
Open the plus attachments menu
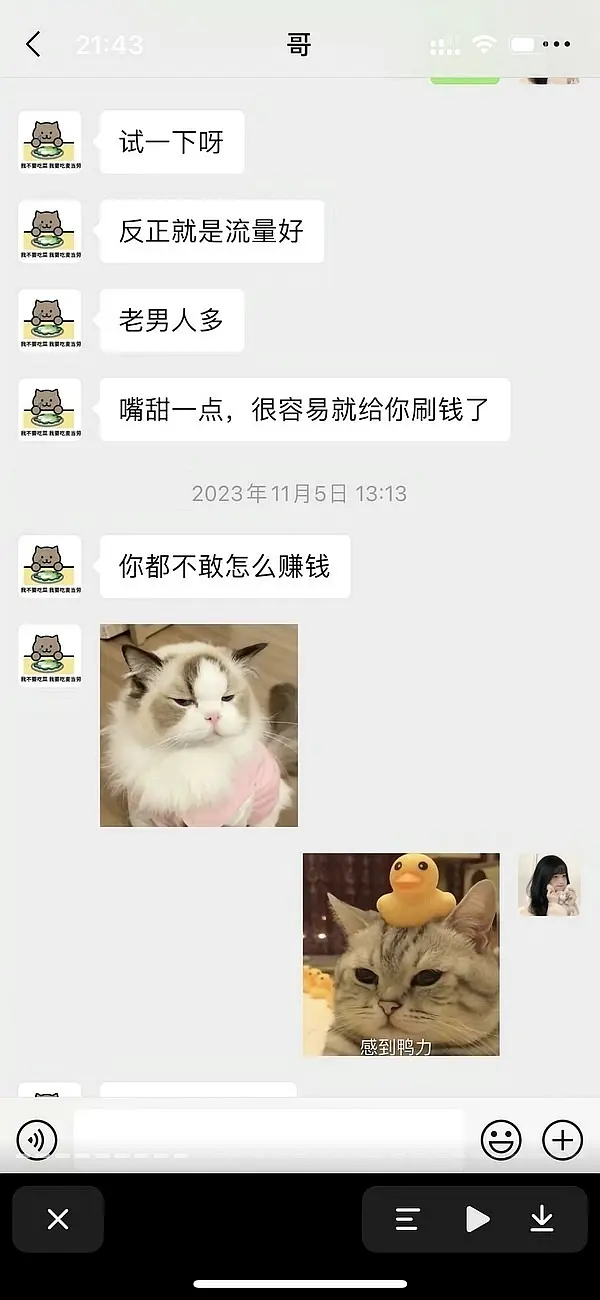[x=562, y=1139]
